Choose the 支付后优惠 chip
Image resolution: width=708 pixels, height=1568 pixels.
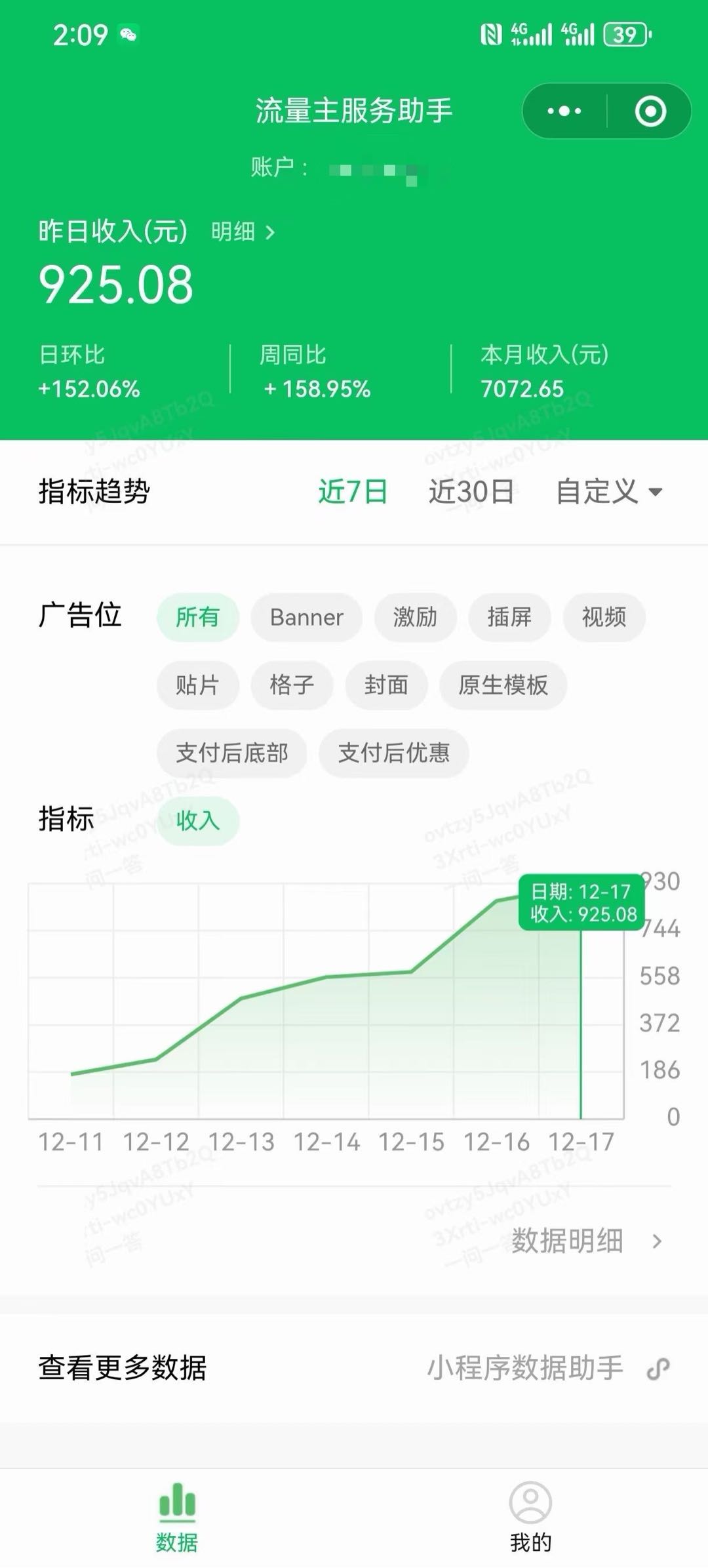pos(393,753)
